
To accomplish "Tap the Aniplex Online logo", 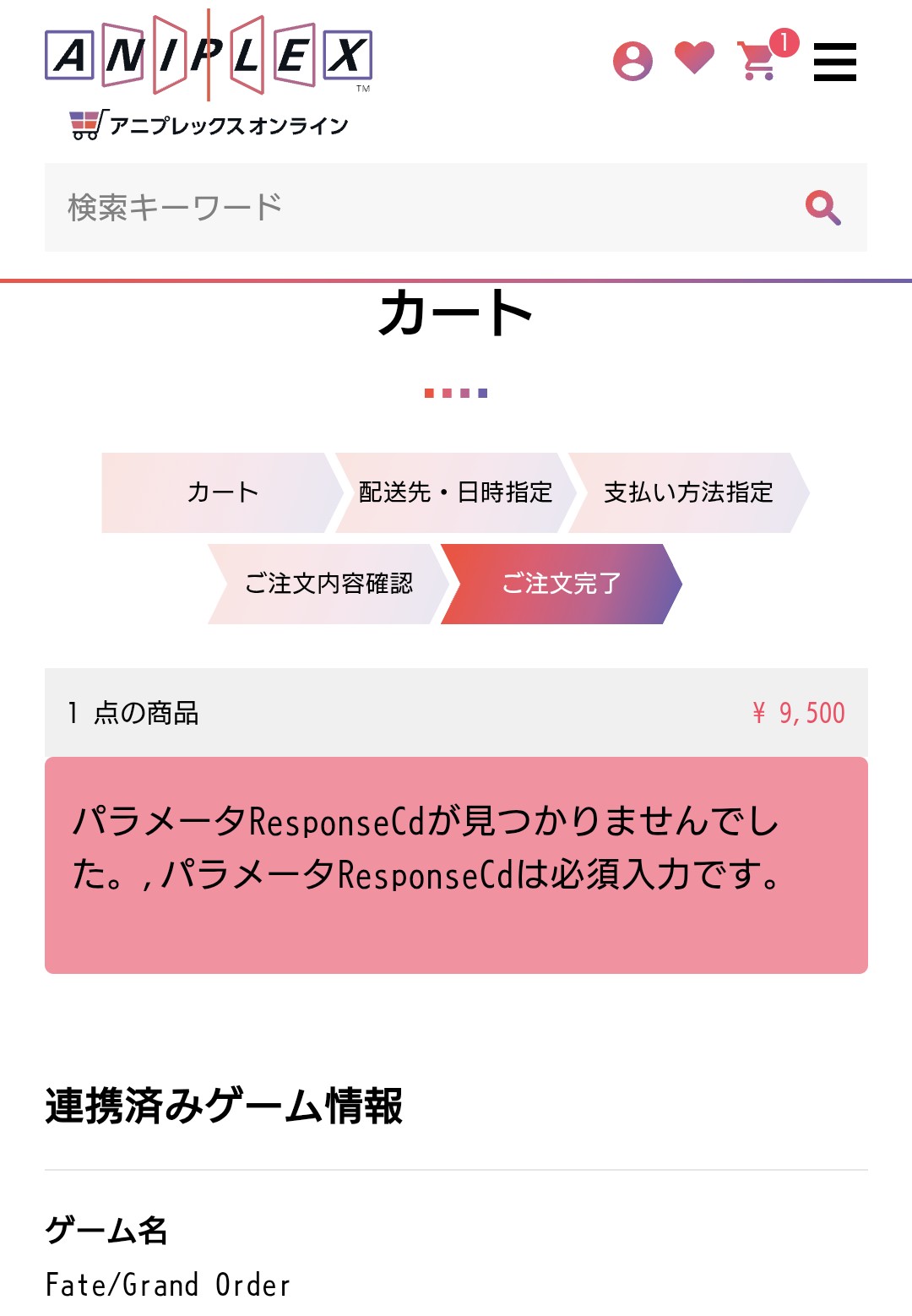I will pyautogui.click(x=208, y=74).
